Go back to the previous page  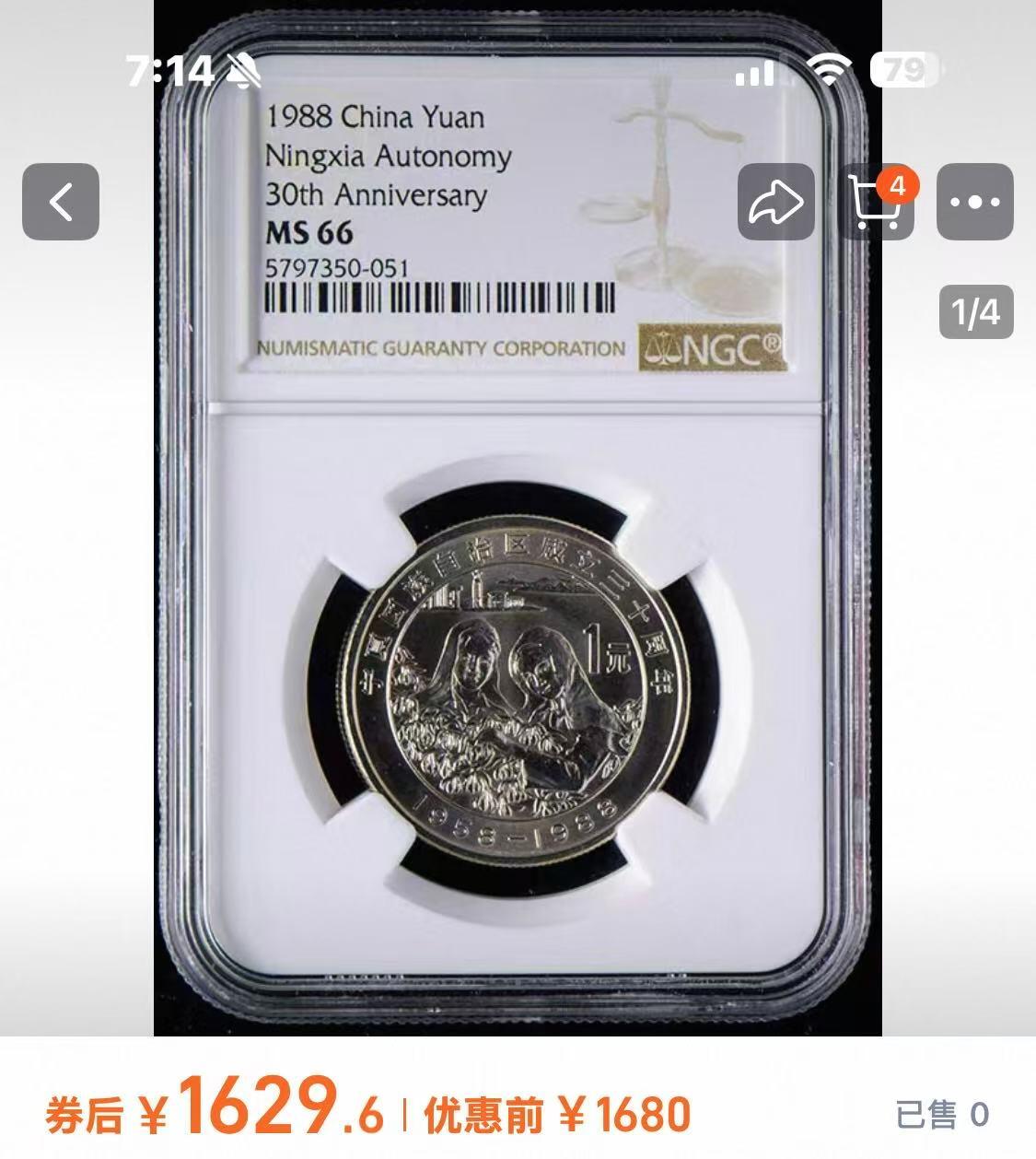click(x=61, y=202)
